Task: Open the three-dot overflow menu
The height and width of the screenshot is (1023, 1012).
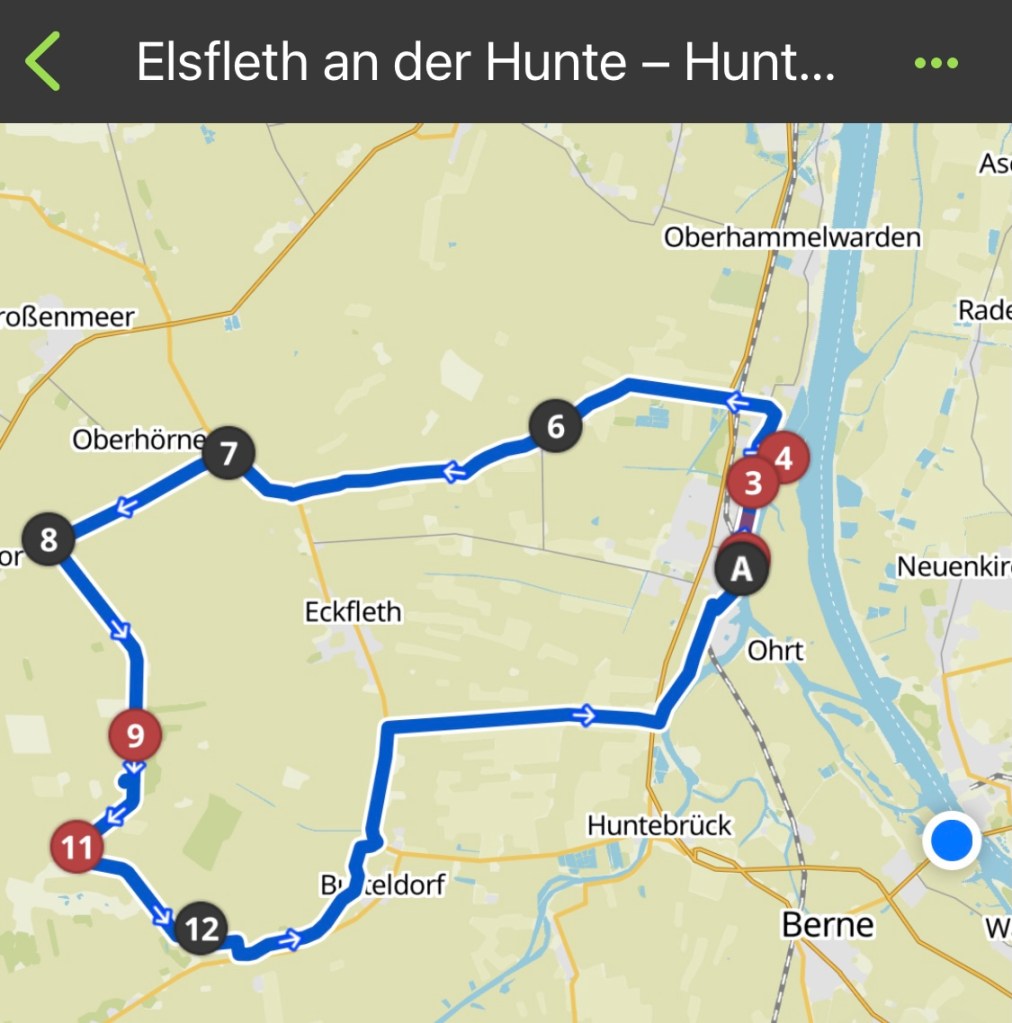Action: 936,63
